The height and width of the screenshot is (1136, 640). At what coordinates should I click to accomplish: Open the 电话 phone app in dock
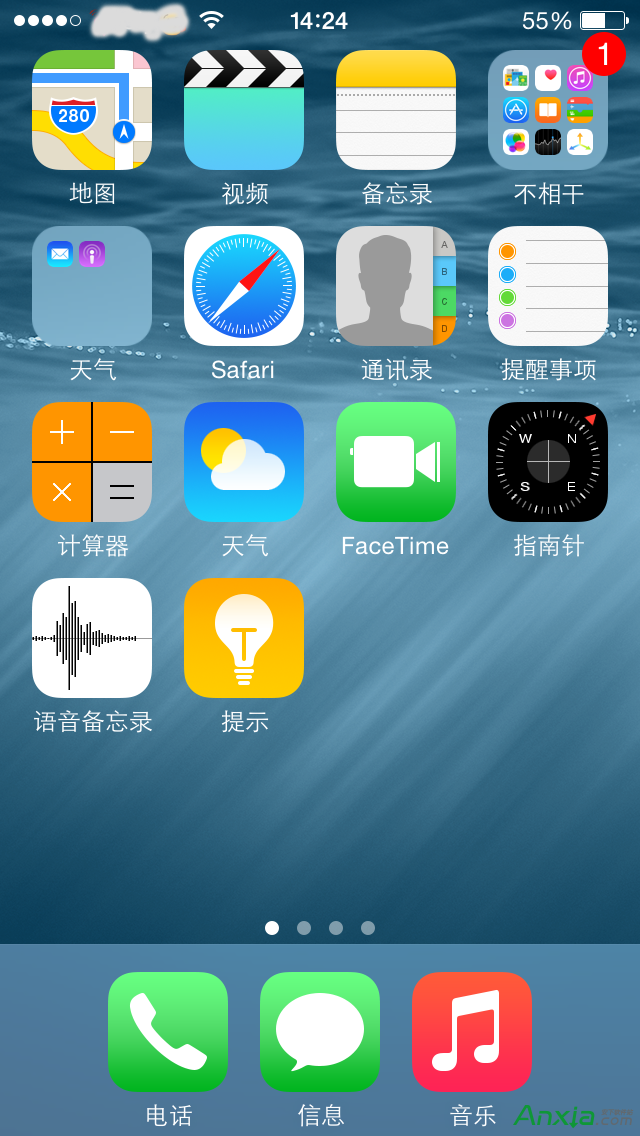(168, 1032)
